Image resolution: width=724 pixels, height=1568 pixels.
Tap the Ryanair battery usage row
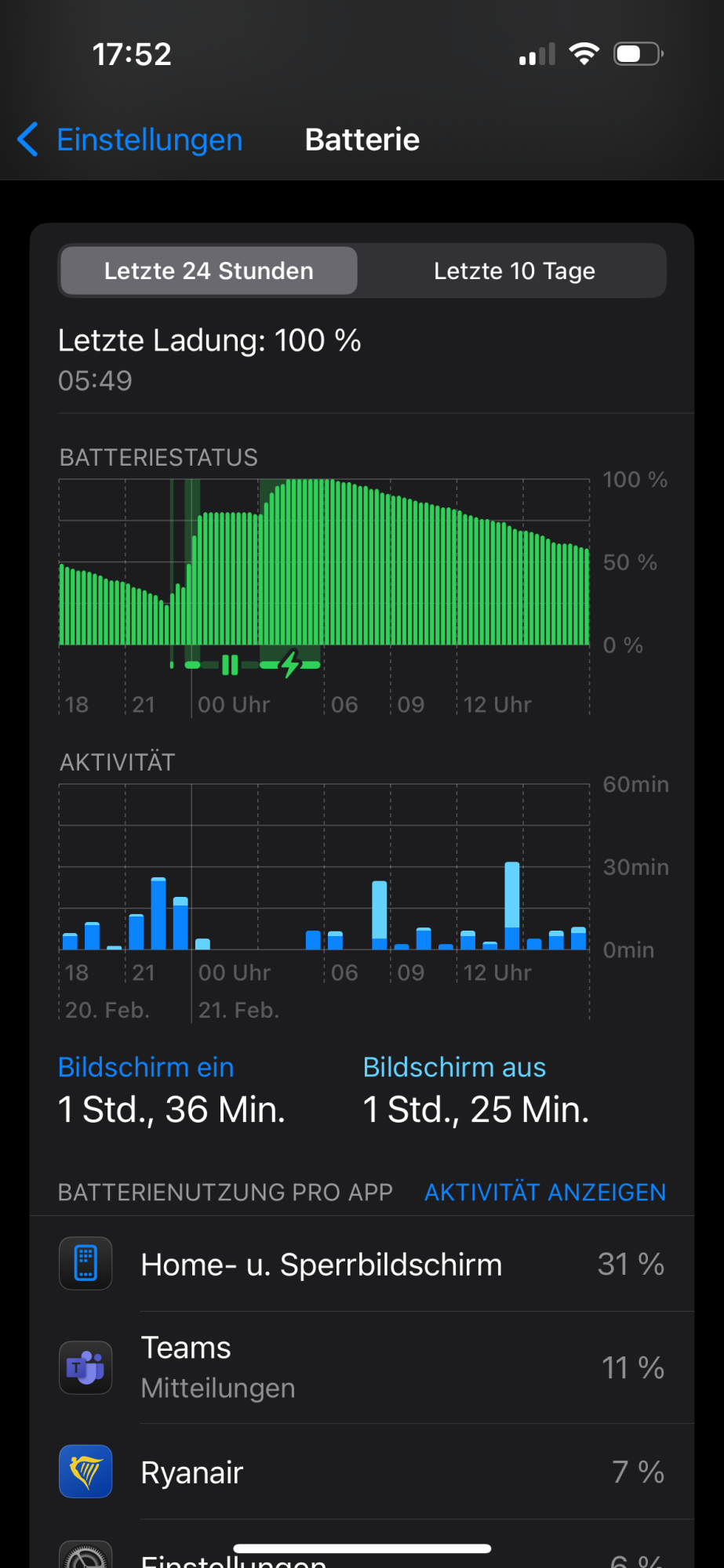pos(362,1472)
